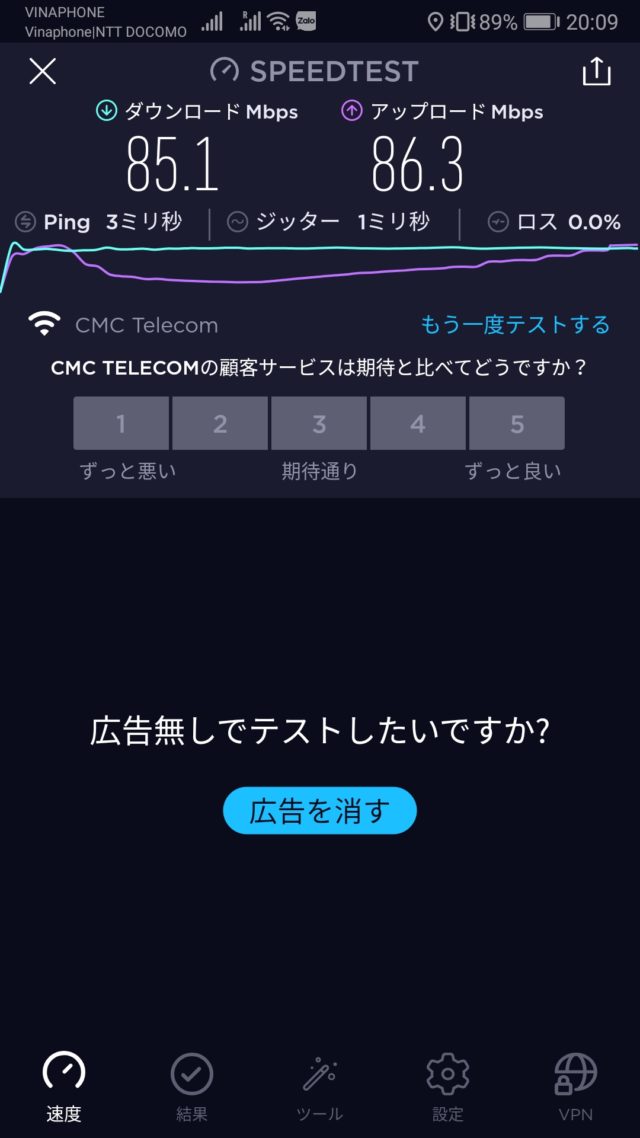Rate CMC Telecom service as 4
This screenshot has width=640, height=1138.
[418, 424]
